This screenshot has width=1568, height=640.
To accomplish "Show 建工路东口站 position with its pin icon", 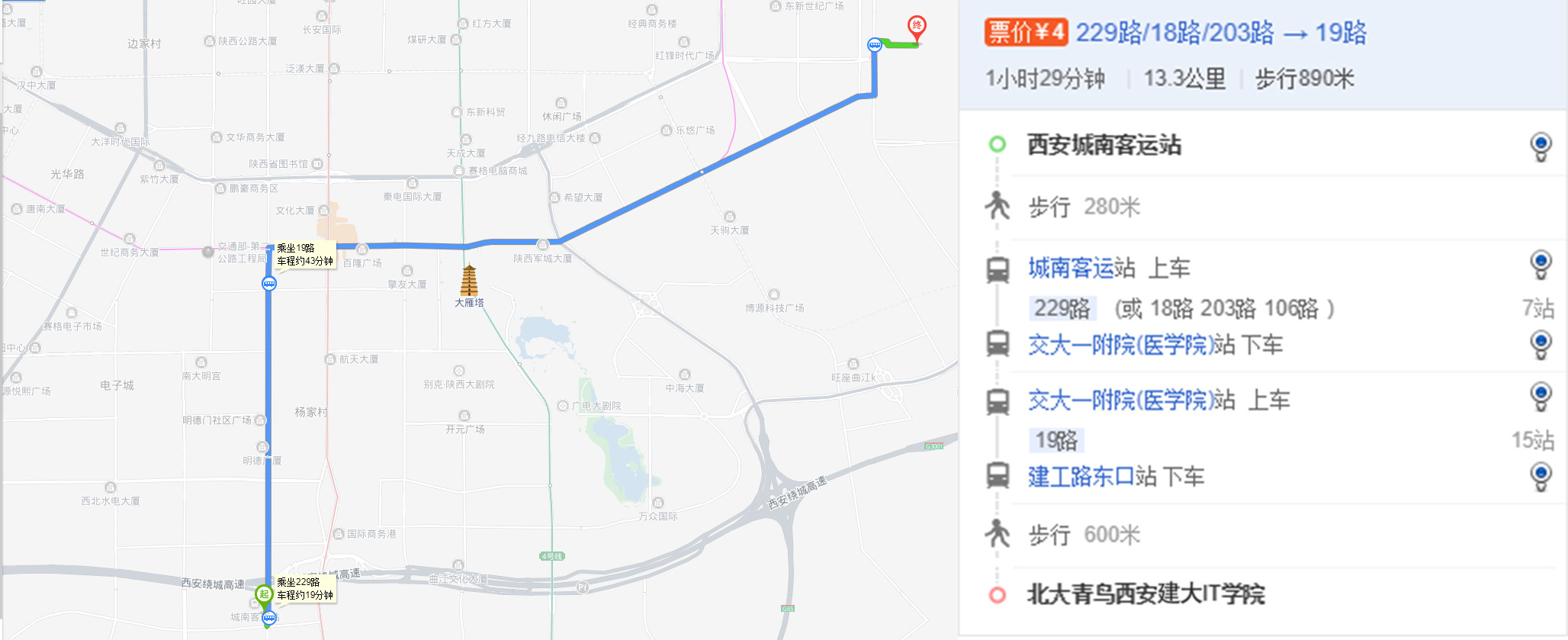I will (1540, 476).
